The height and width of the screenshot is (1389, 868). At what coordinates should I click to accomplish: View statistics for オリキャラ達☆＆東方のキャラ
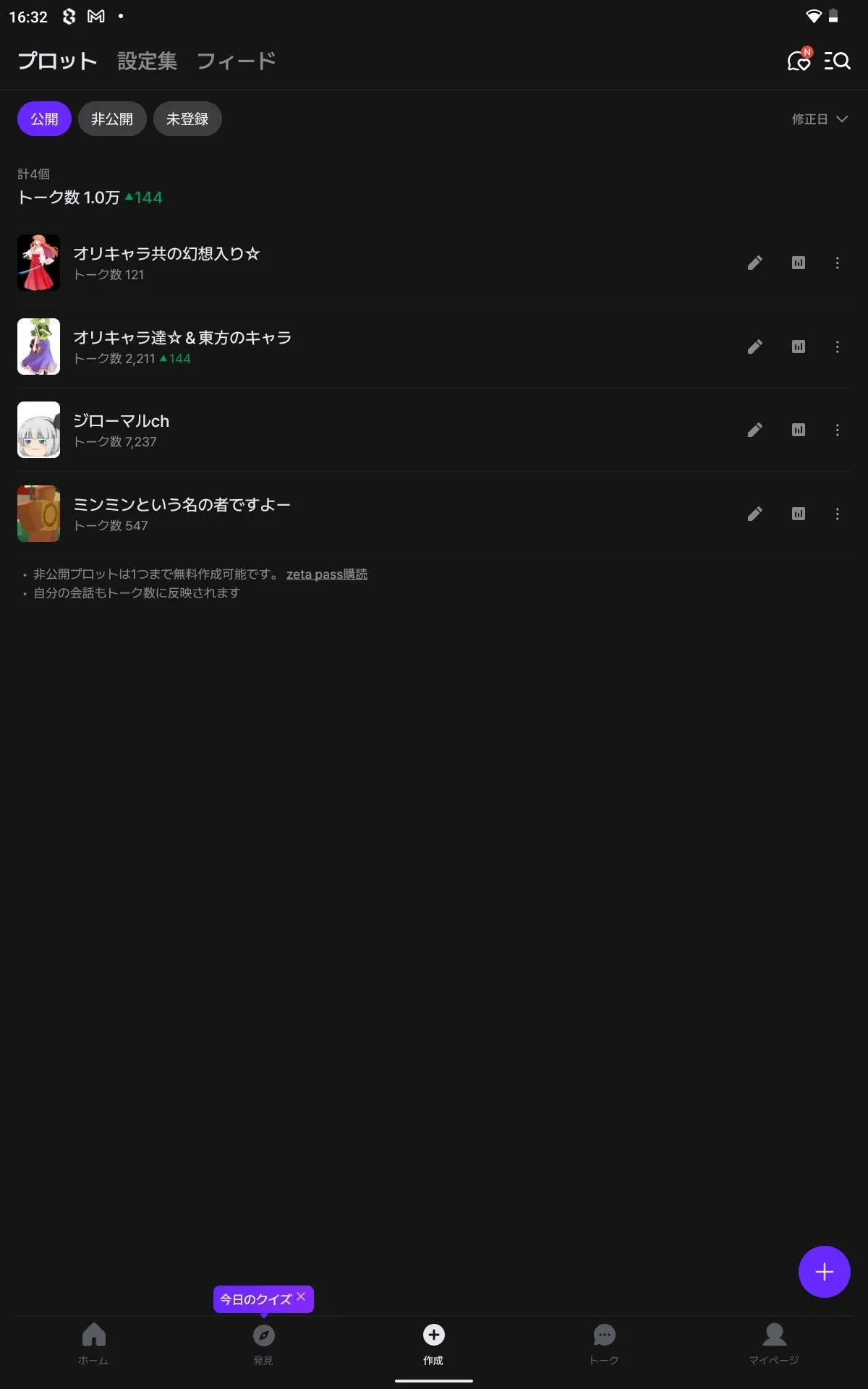(x=799, y=347)
